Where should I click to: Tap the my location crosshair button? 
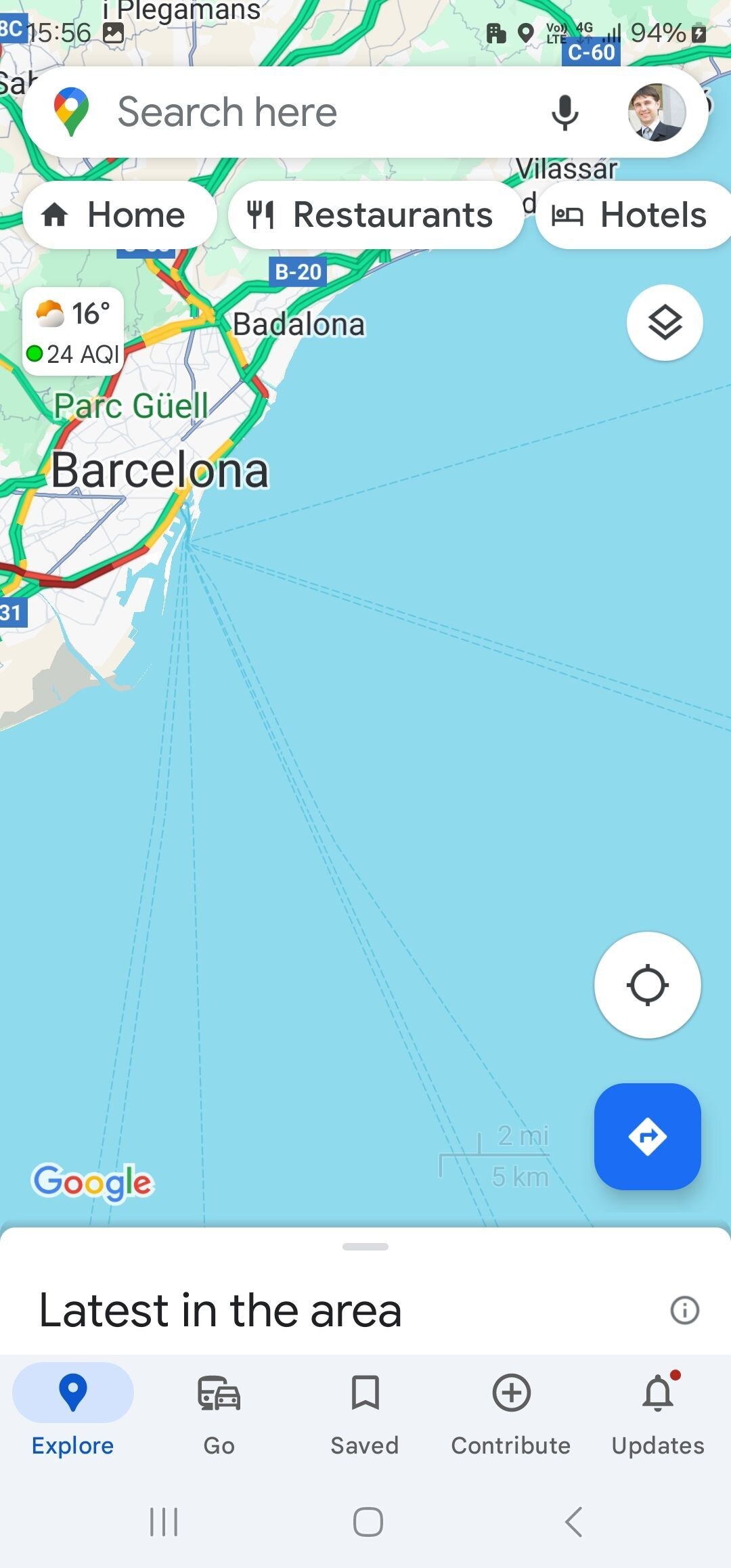click(x=647, y=986)
